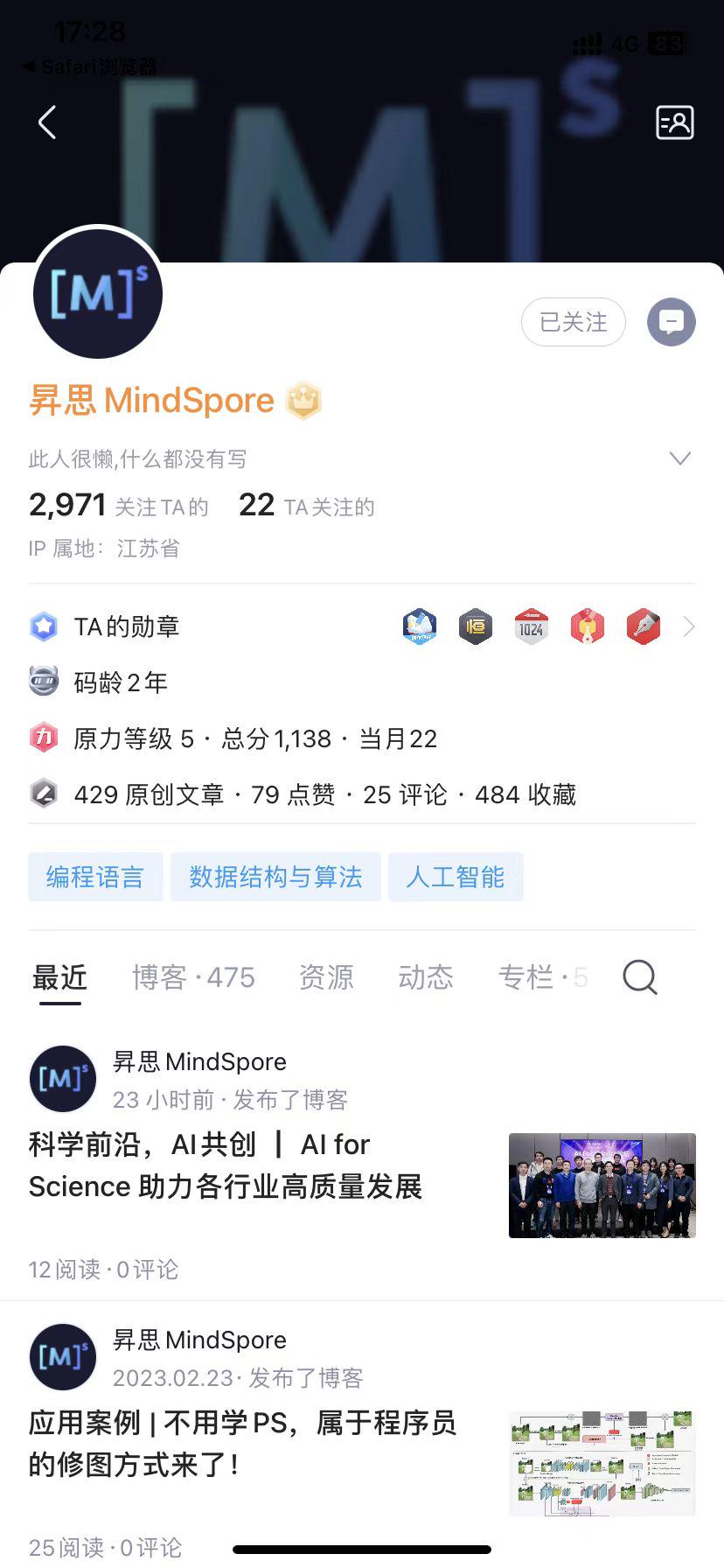Screen dimensions: 724x1568
Task: Toggle the 已关注 follow state
Action: (x=573, y=322)
